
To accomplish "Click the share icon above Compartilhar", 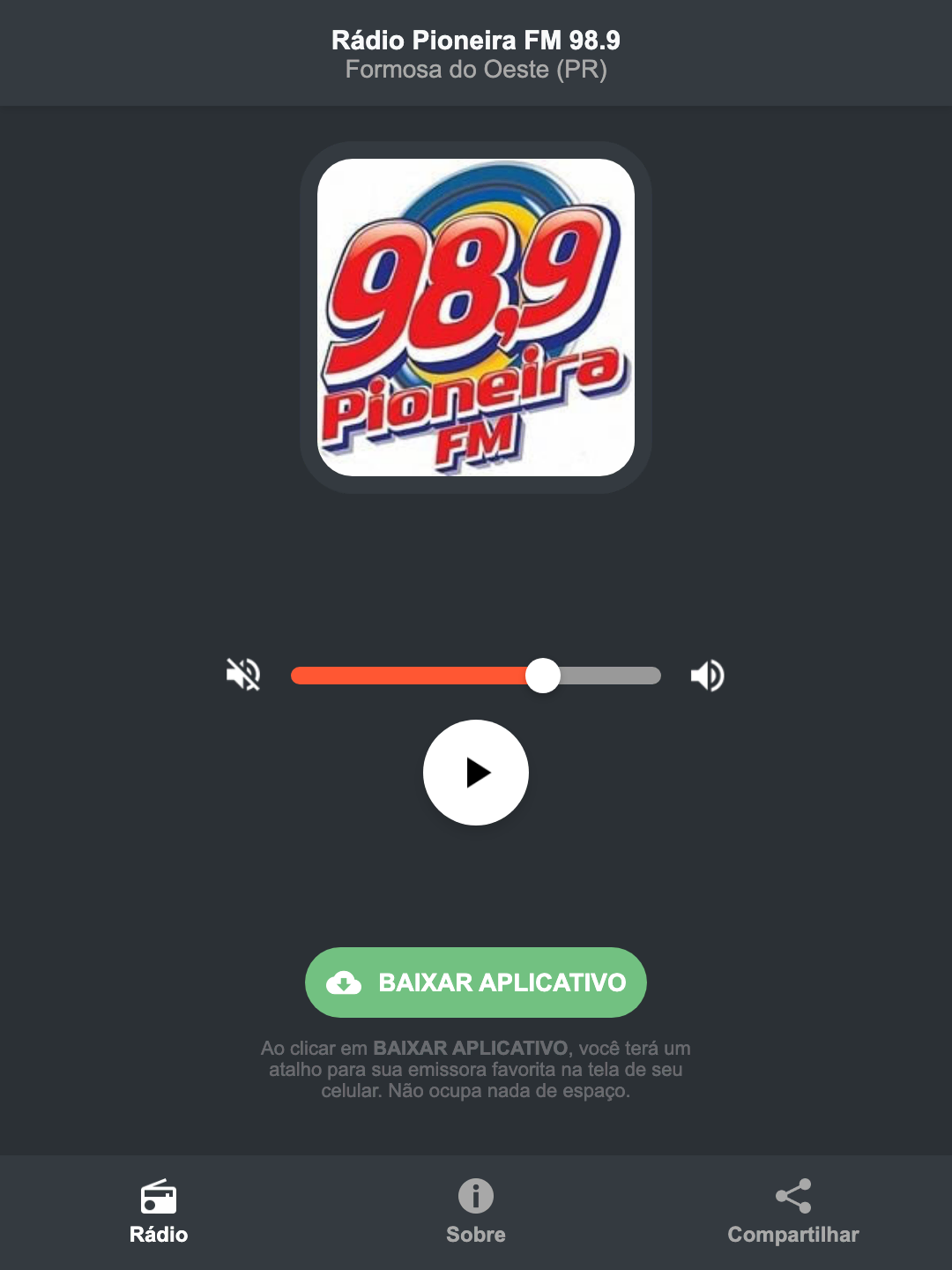I will 792,1197.
